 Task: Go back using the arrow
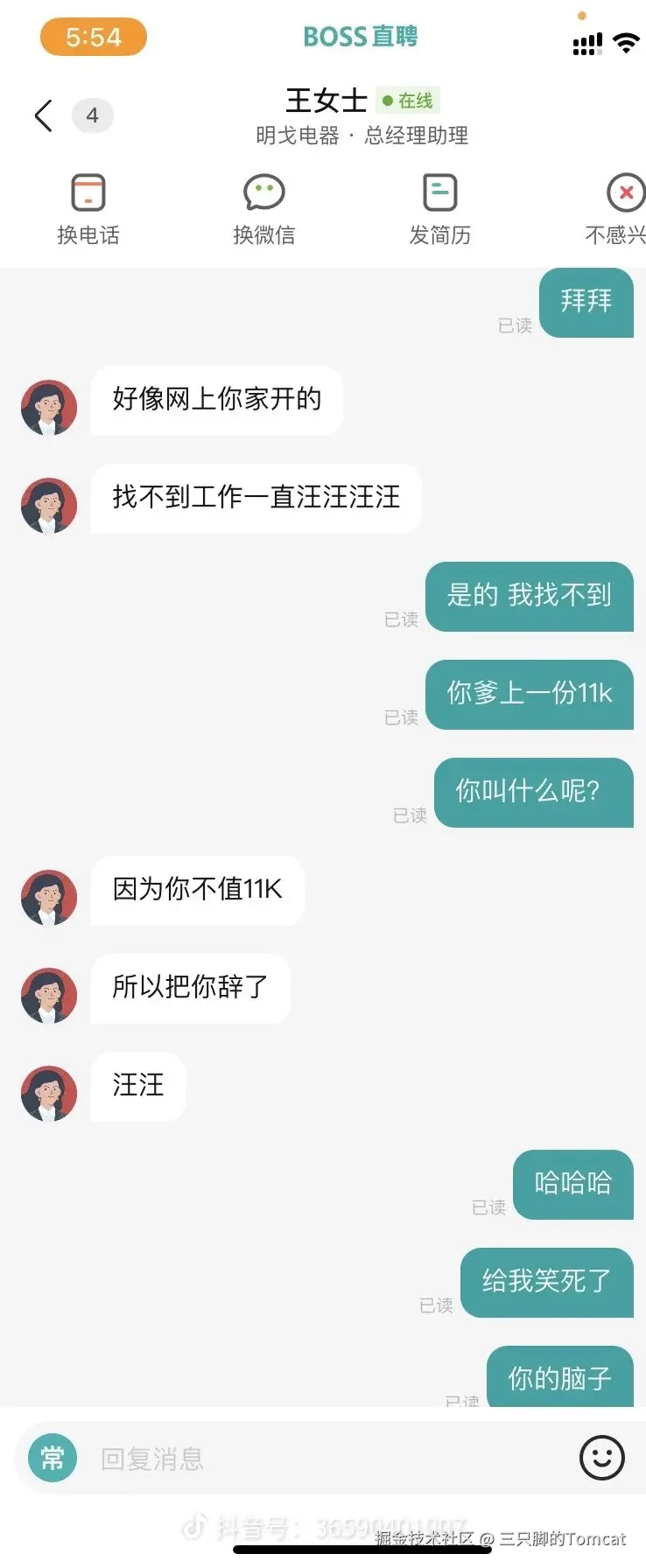click(43, 115)
